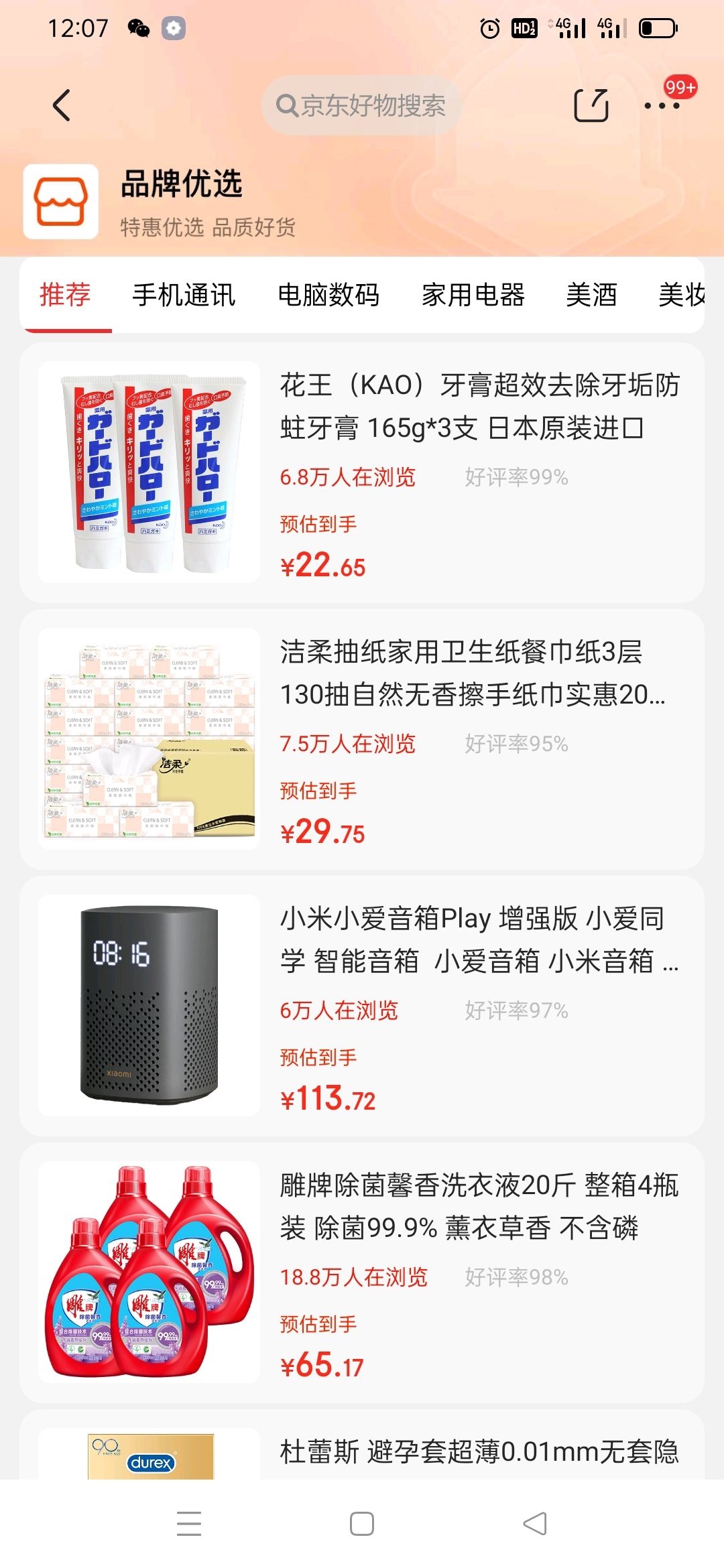Share this 品牌优选 page

coord(591,105)
